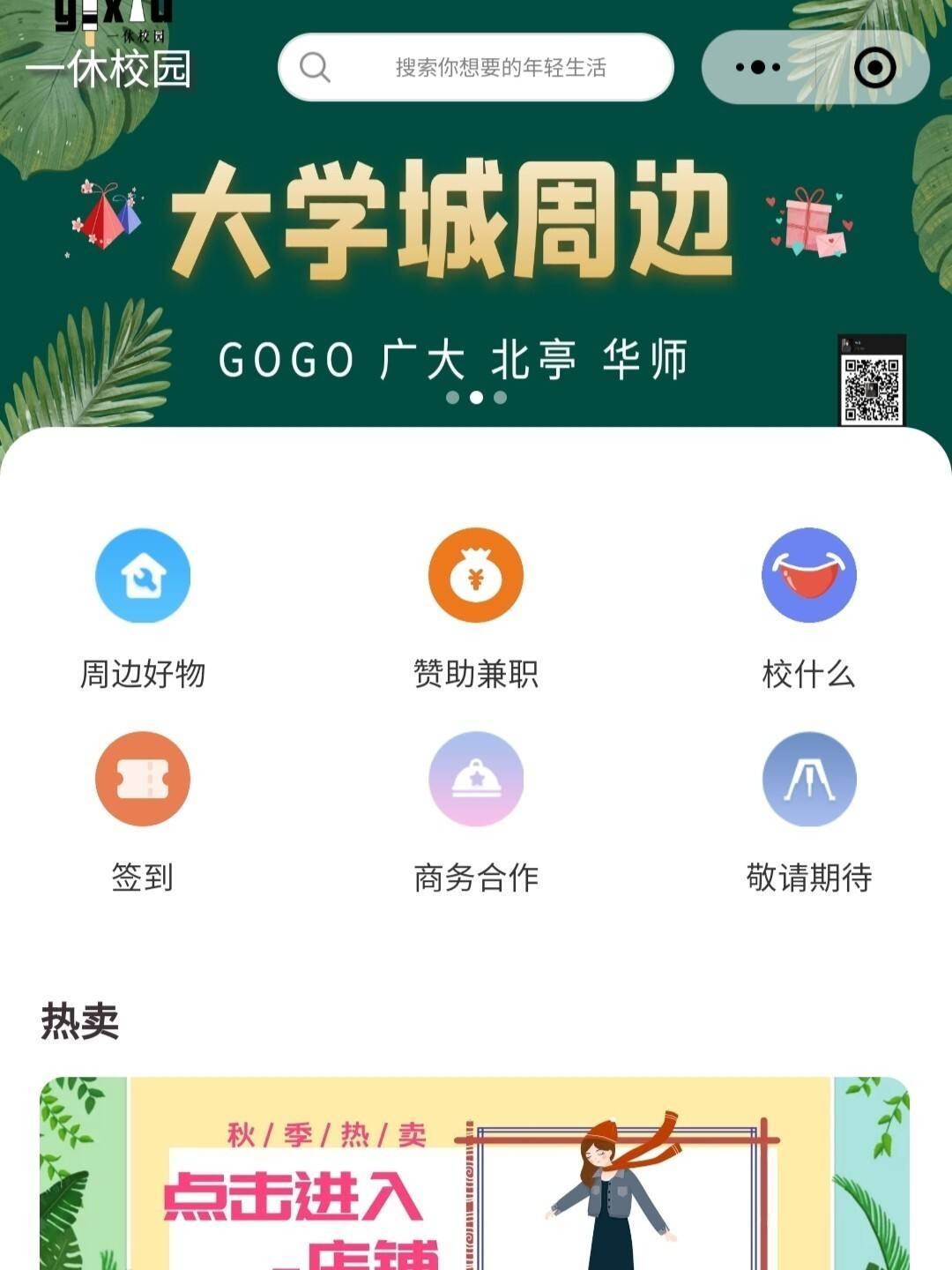Select the third carousel indicator dot
952x1270 pixels.
tap(499, 398)
